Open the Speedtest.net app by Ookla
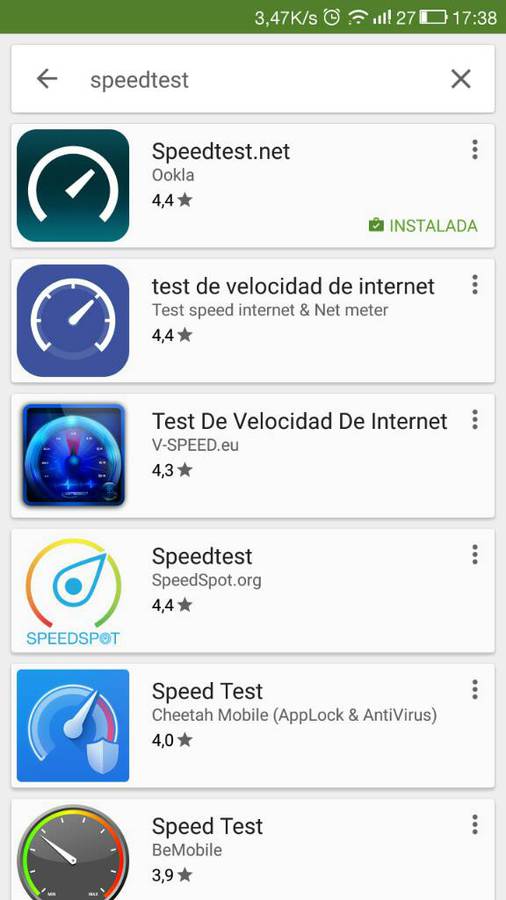Screen dimensions: 506x900 [252, 186]
